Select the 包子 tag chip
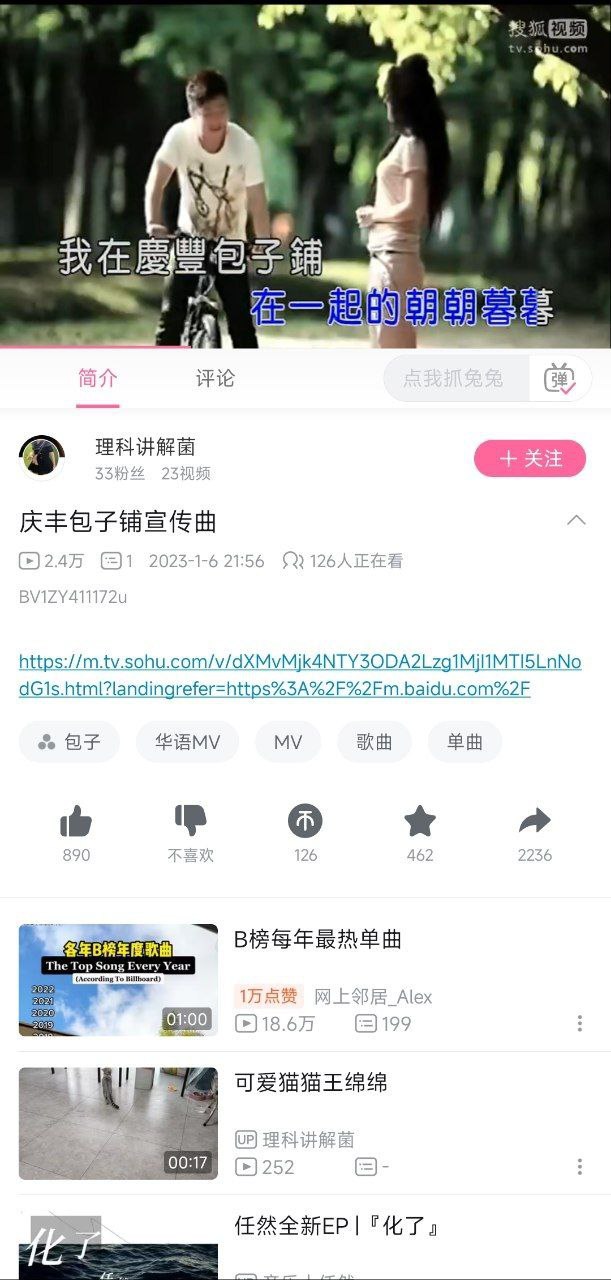Image resolution: width=611 pixels, height=1280 pixels. [x=70, y=742]
